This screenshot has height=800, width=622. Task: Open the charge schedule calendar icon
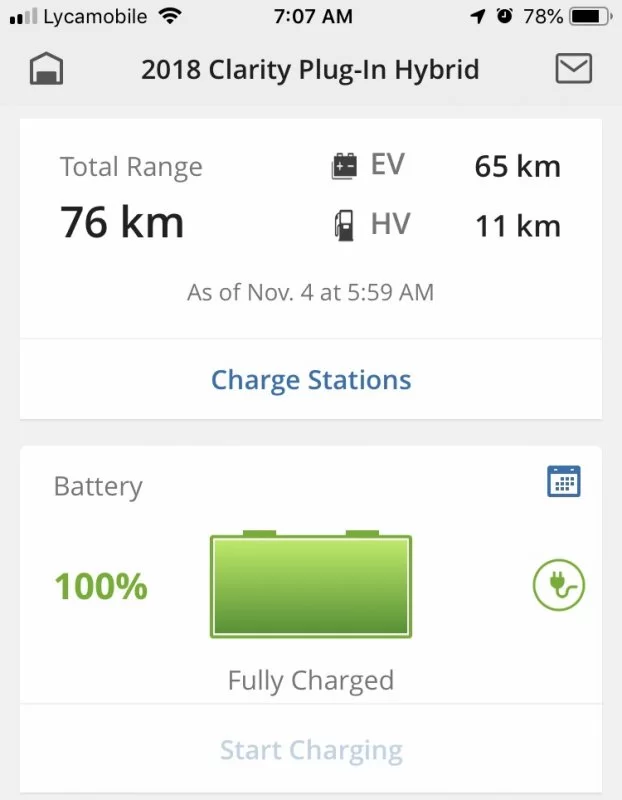(564, 481)
